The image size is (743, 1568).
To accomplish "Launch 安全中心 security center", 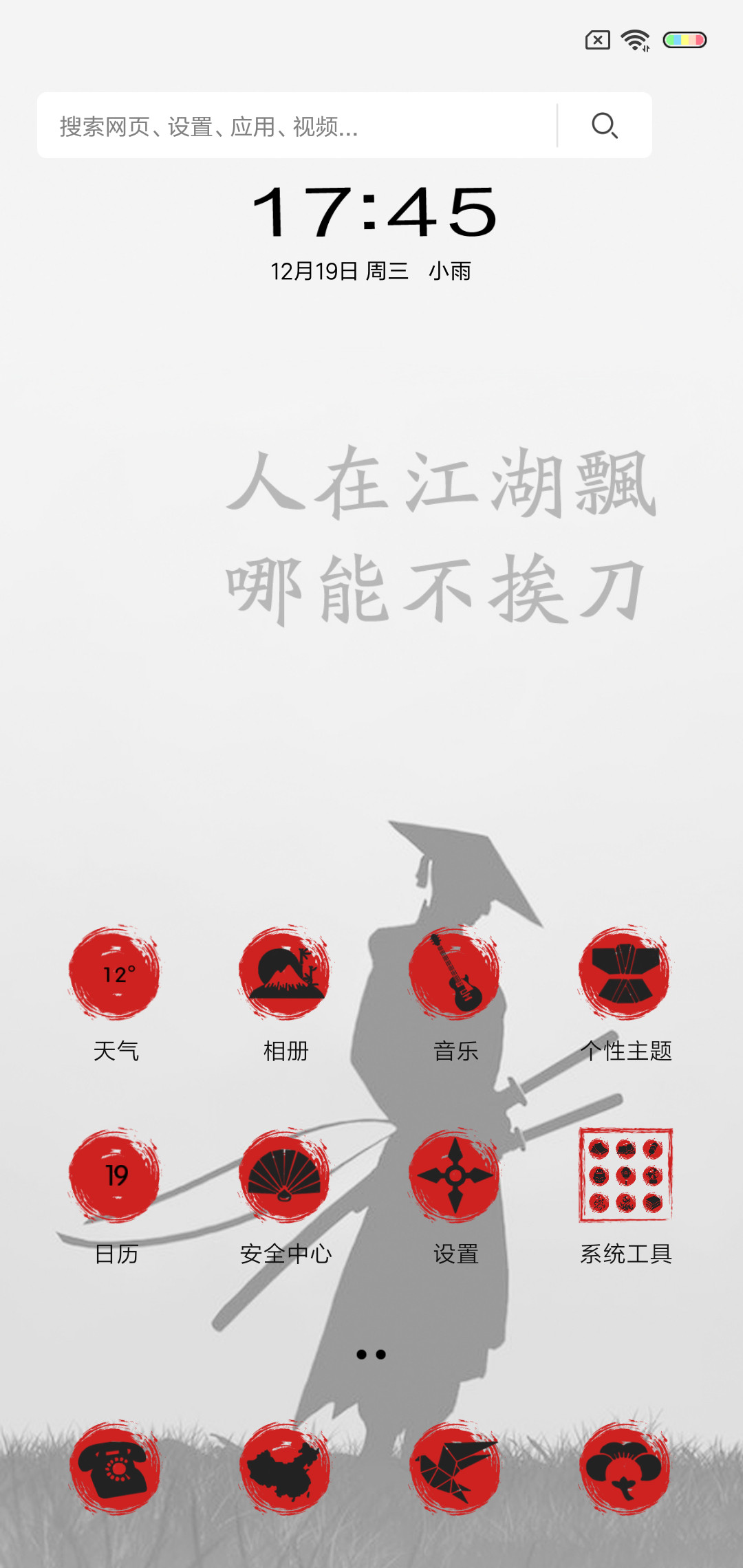I will click(x=285, y=1175).
